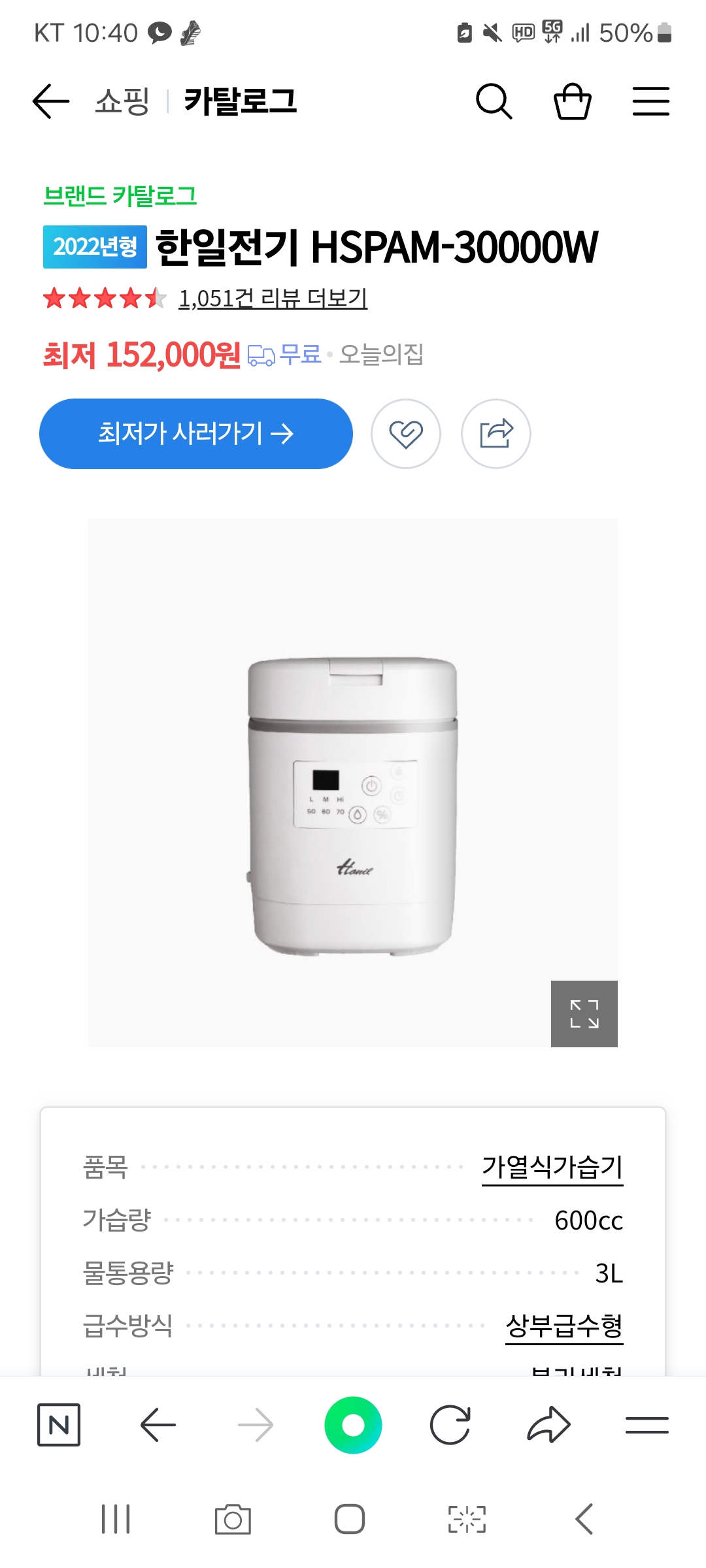This screenshot has height=1568, width=706.
Task: Open 1,051건 리뷰 더보기 link
Action: coord(273,299)
